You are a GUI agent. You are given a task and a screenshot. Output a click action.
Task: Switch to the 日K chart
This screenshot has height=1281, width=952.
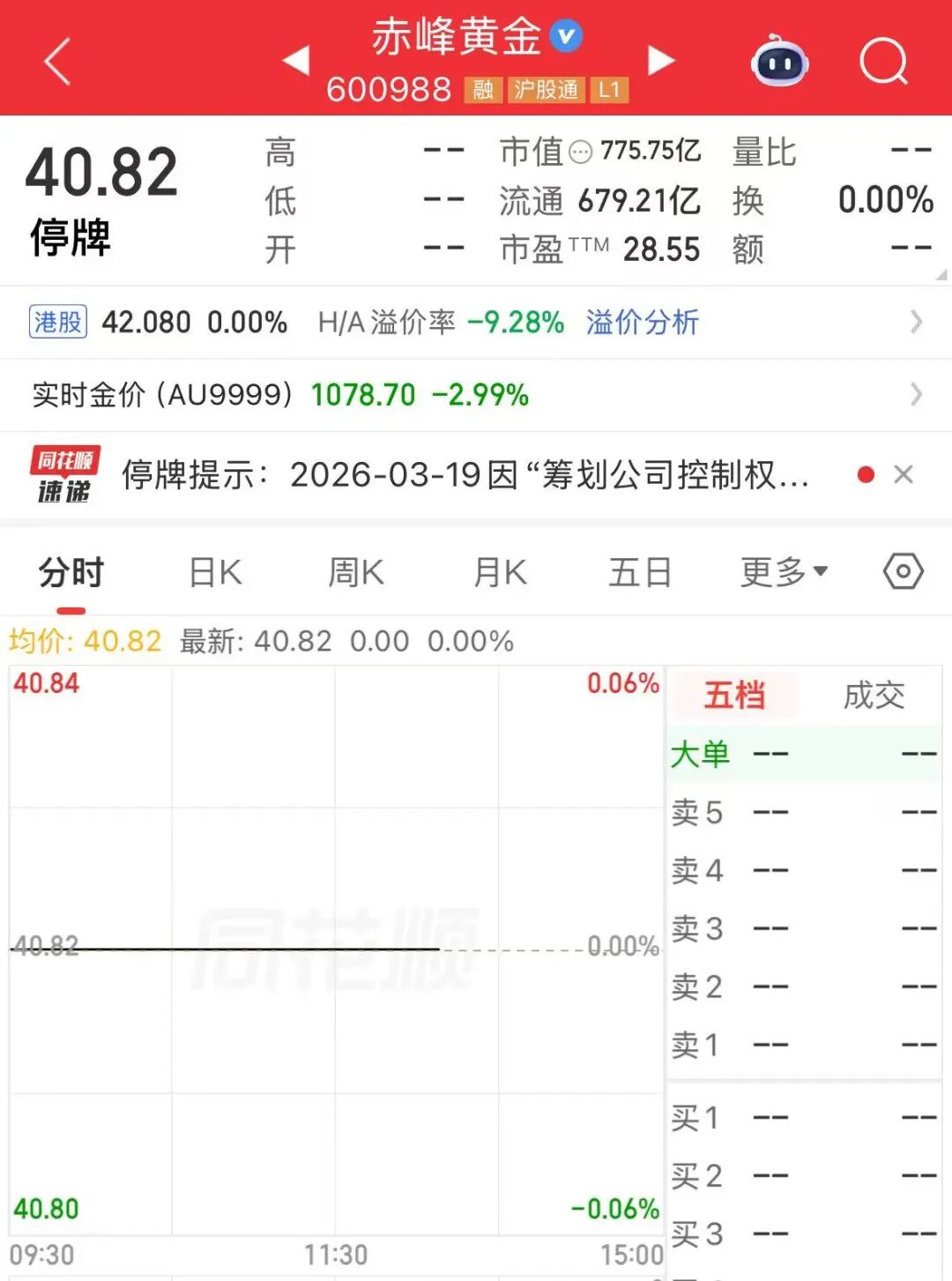[215, 573]
